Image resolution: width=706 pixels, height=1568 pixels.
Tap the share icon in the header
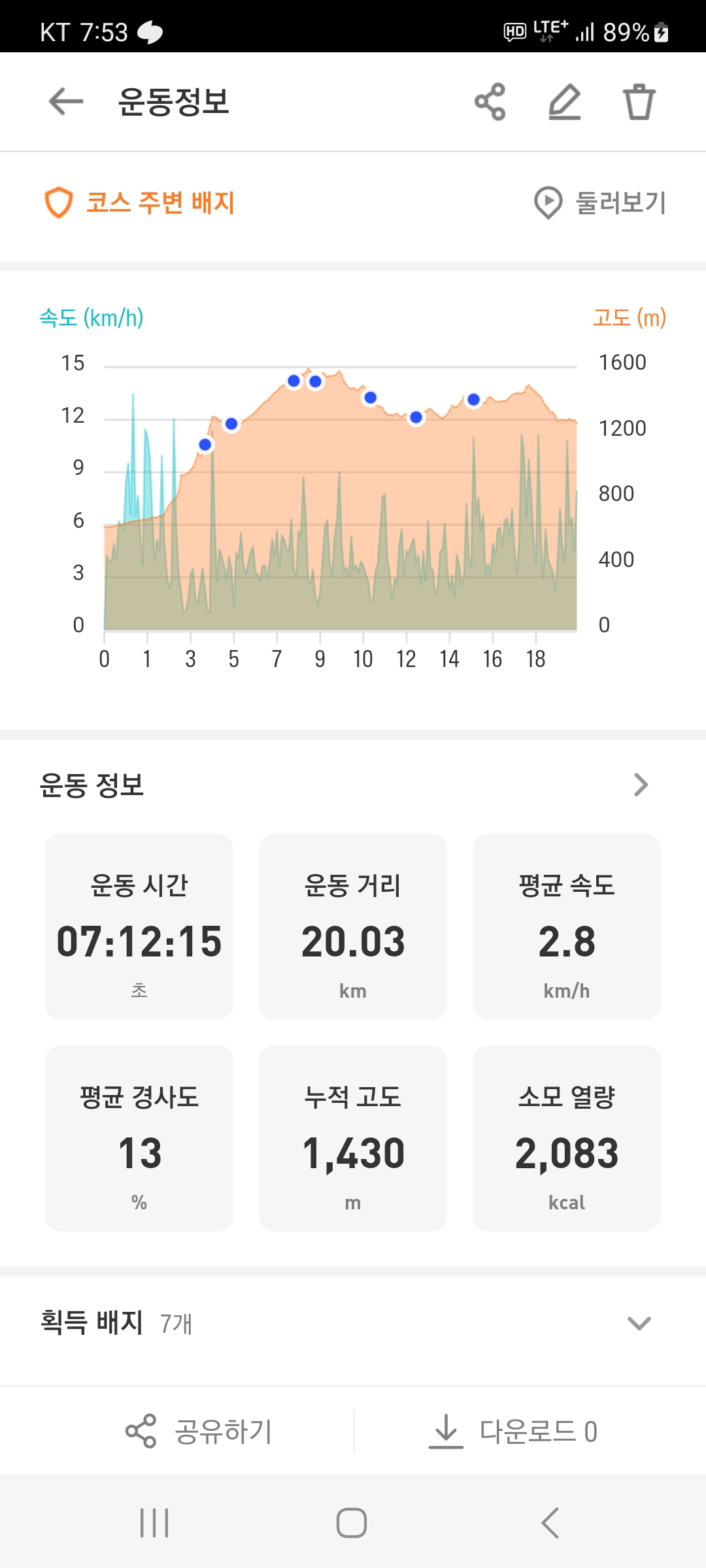click(x=490, y=102)
